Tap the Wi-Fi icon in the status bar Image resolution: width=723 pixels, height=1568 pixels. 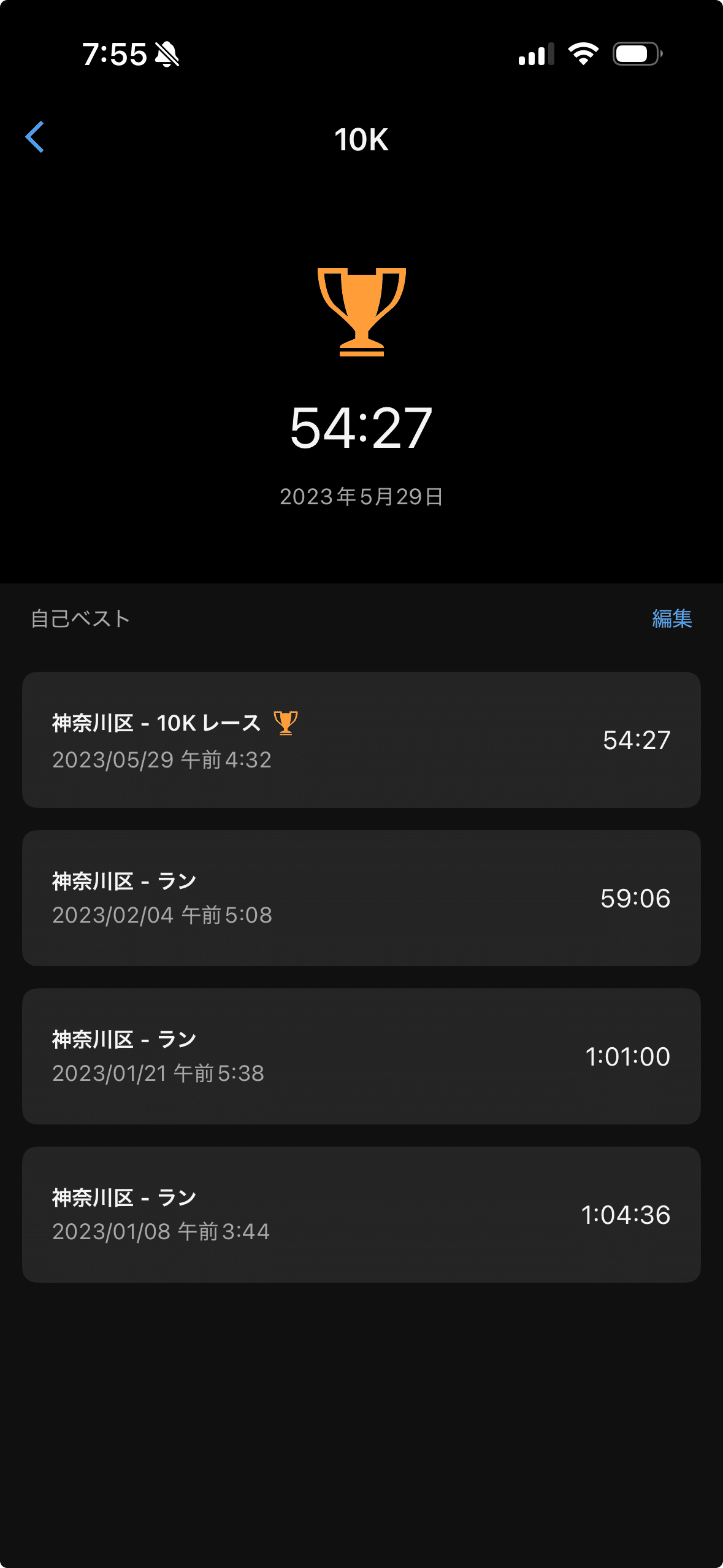coord(584,54)
